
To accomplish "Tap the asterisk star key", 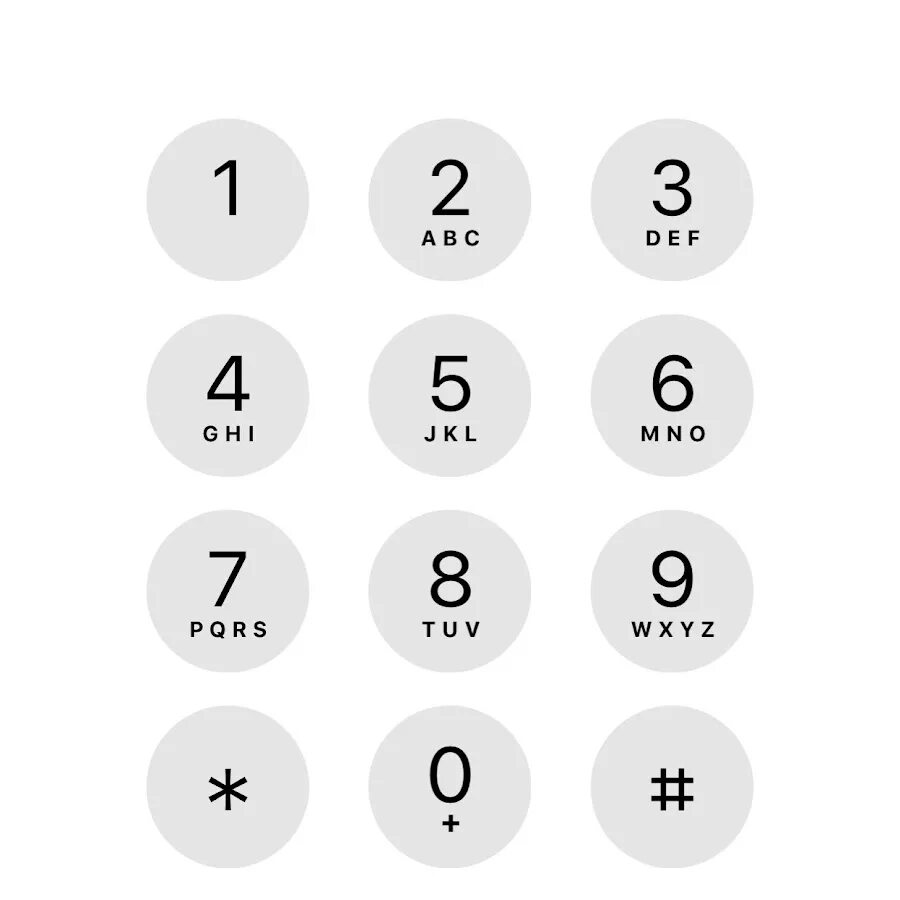I will 228,788.
